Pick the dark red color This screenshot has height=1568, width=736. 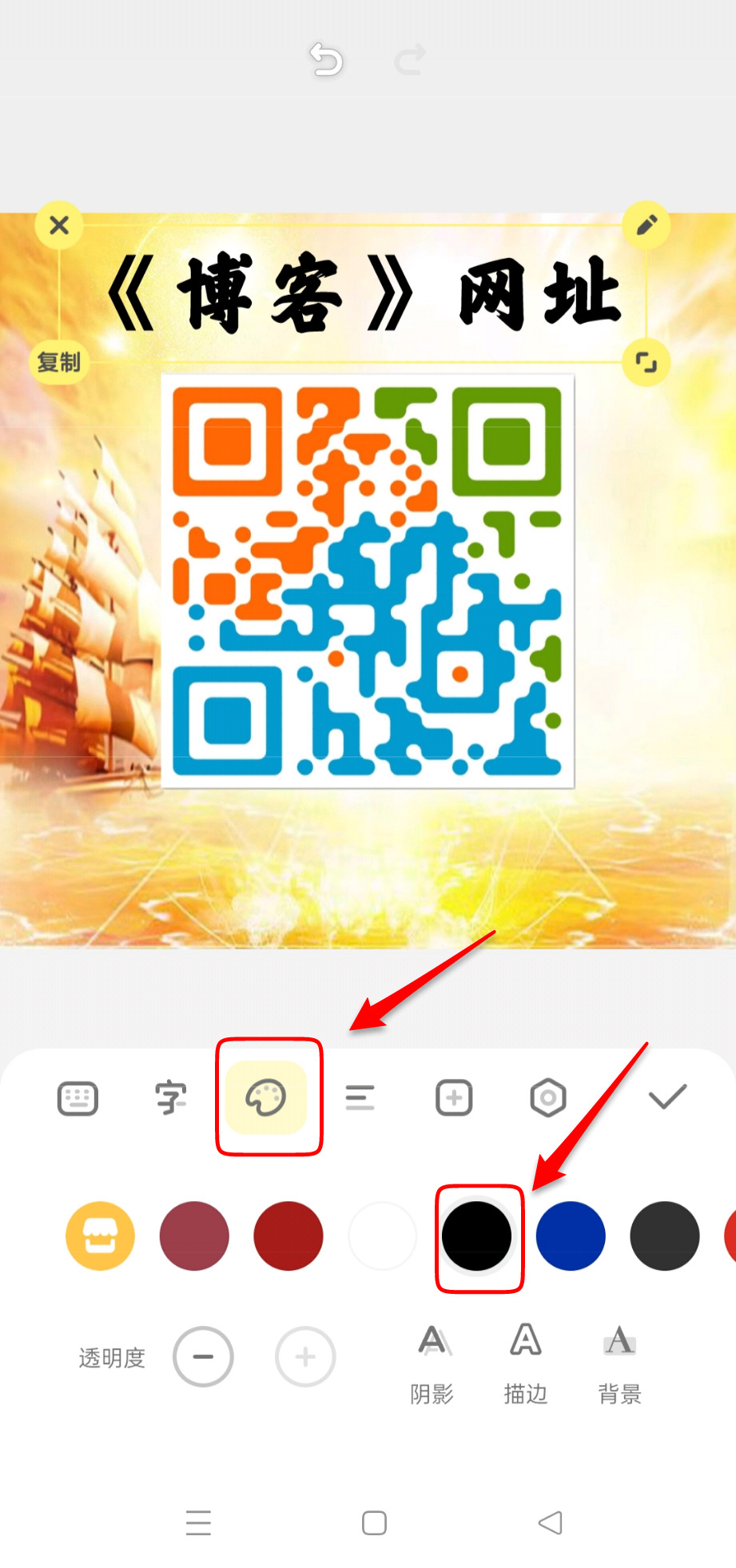coord(288,1236)
